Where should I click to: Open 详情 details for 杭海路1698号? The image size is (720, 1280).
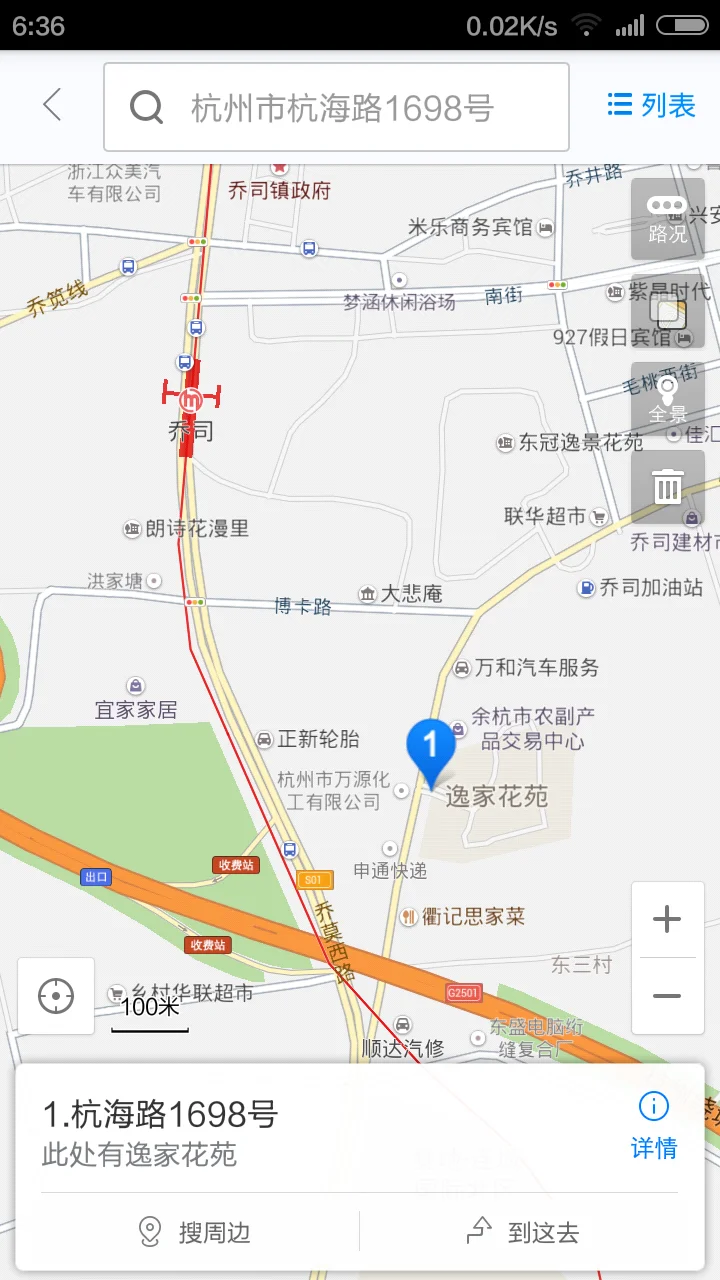(x=654, y=1148)
